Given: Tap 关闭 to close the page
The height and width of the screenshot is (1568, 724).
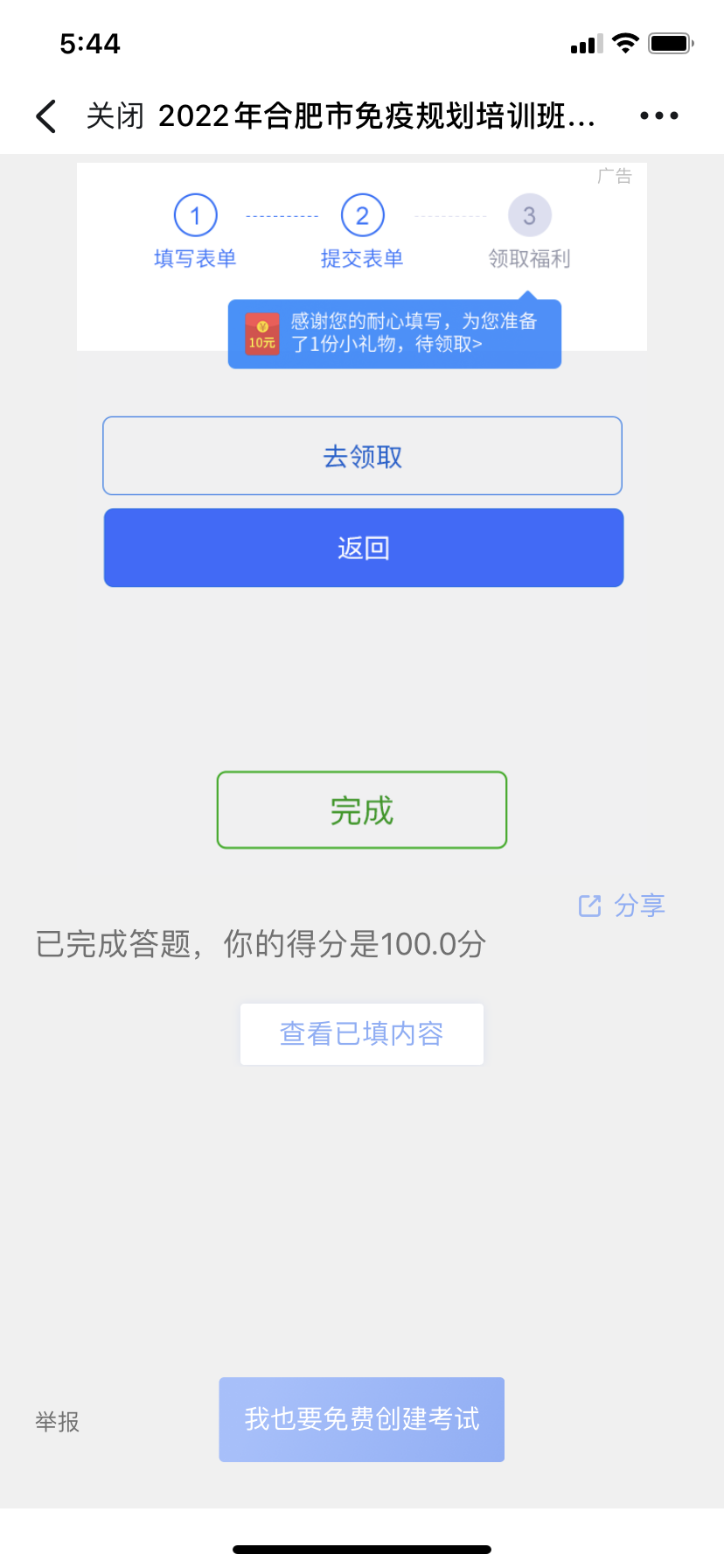Looking at the screenshot, I should tap(115, 115).
